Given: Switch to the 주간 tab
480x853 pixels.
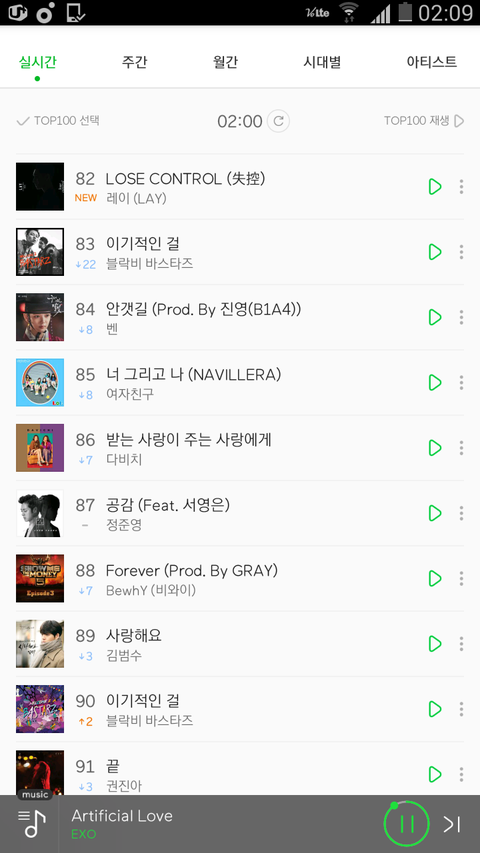Looking at the screenshot, I should 134,62.
